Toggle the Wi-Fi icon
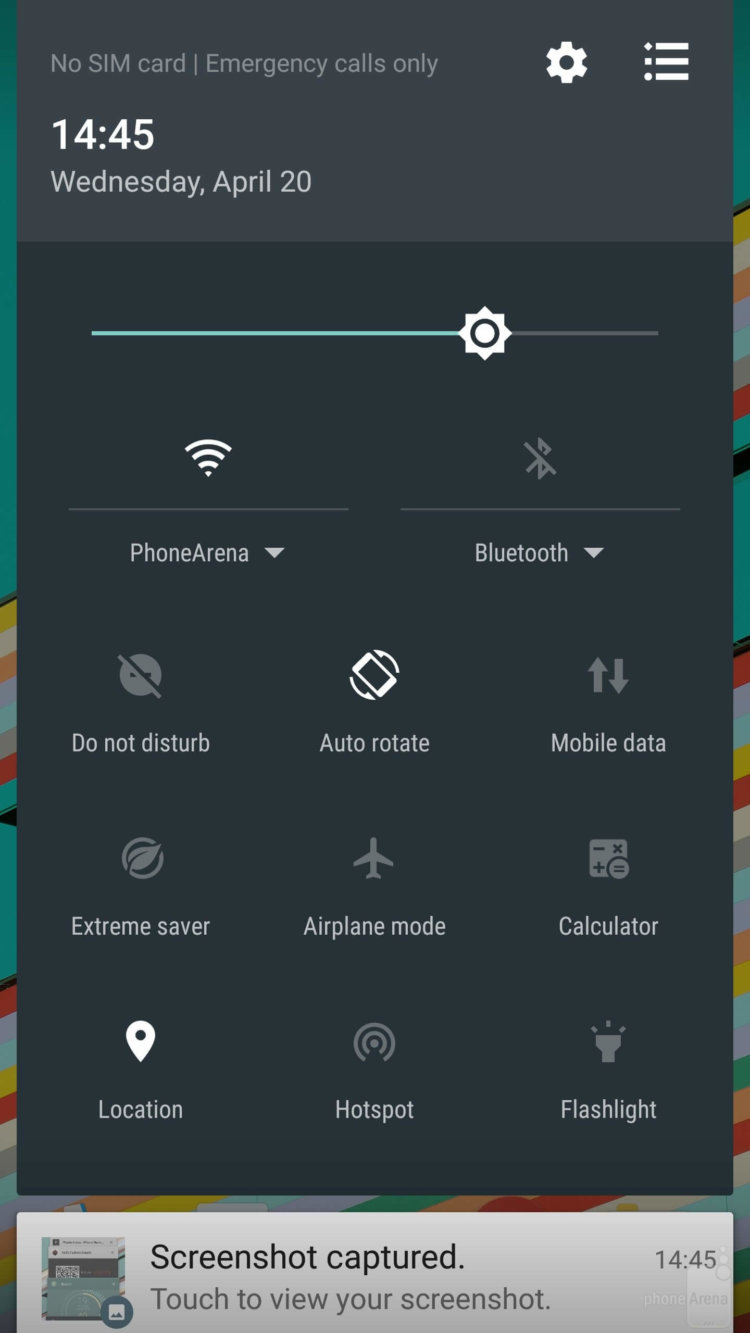Image resolution: width=750 pixels, height=1333 pixels. tap(208, 458)
